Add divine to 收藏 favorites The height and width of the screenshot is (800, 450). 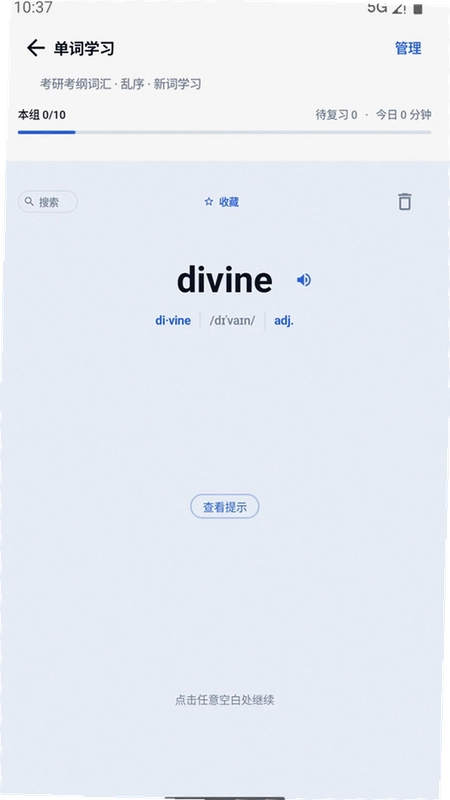pyautogui.click(x=221, y=202)
